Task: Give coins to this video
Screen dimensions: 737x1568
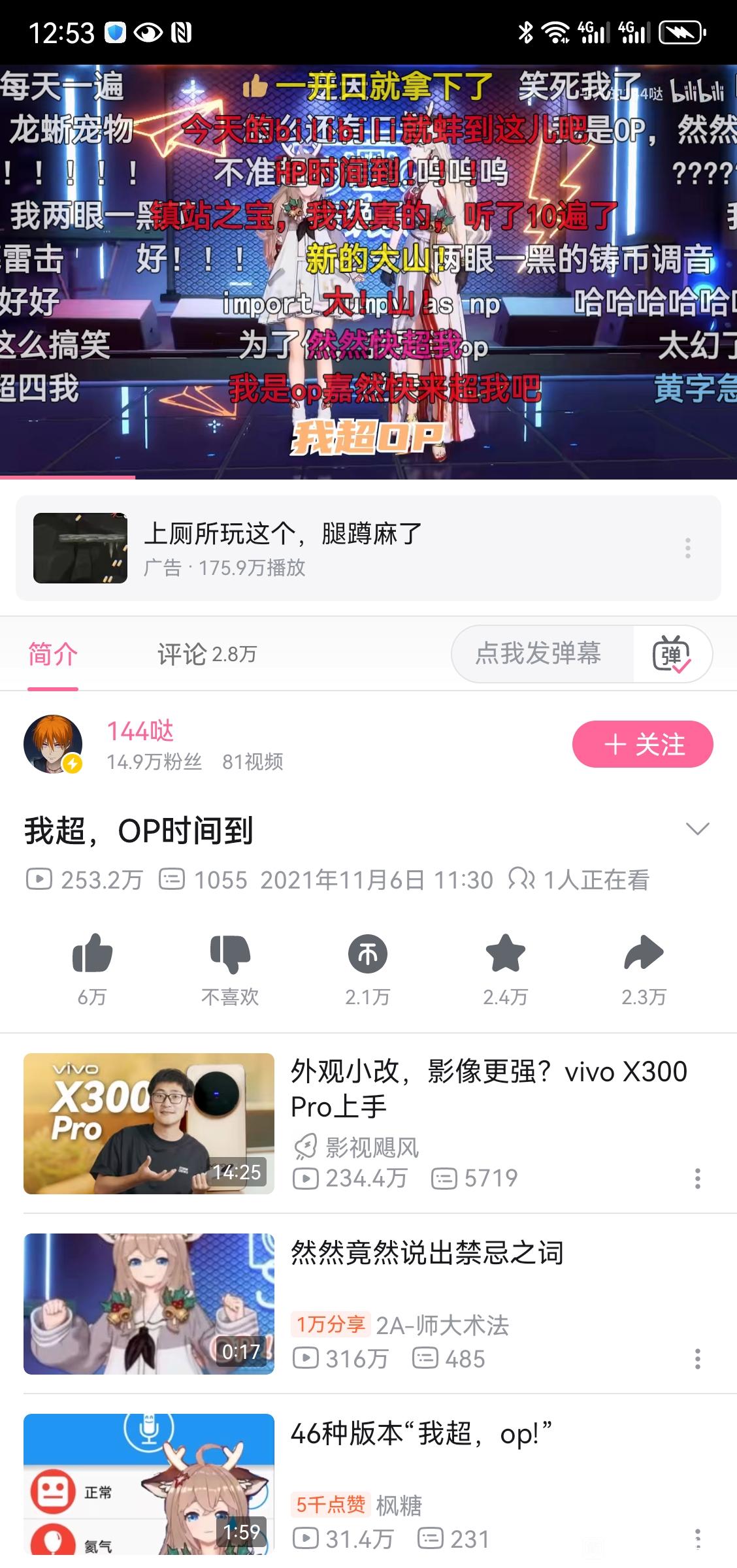Action: coord(368,955)
